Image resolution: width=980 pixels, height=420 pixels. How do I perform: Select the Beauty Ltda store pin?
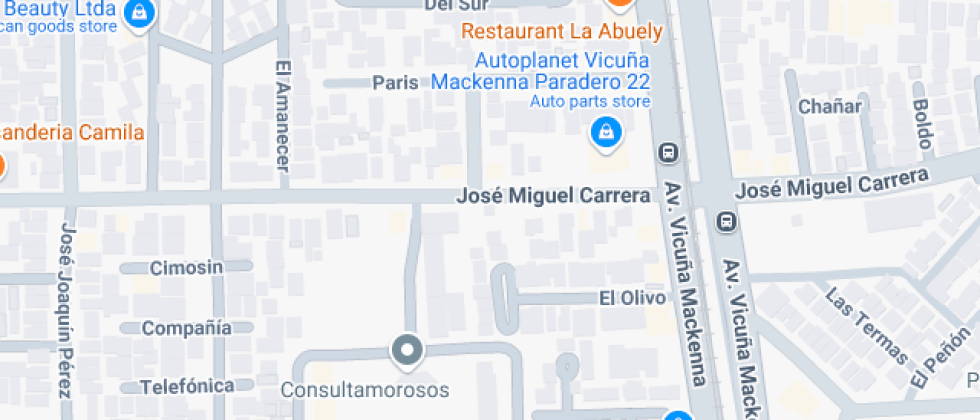pos(141,13)
